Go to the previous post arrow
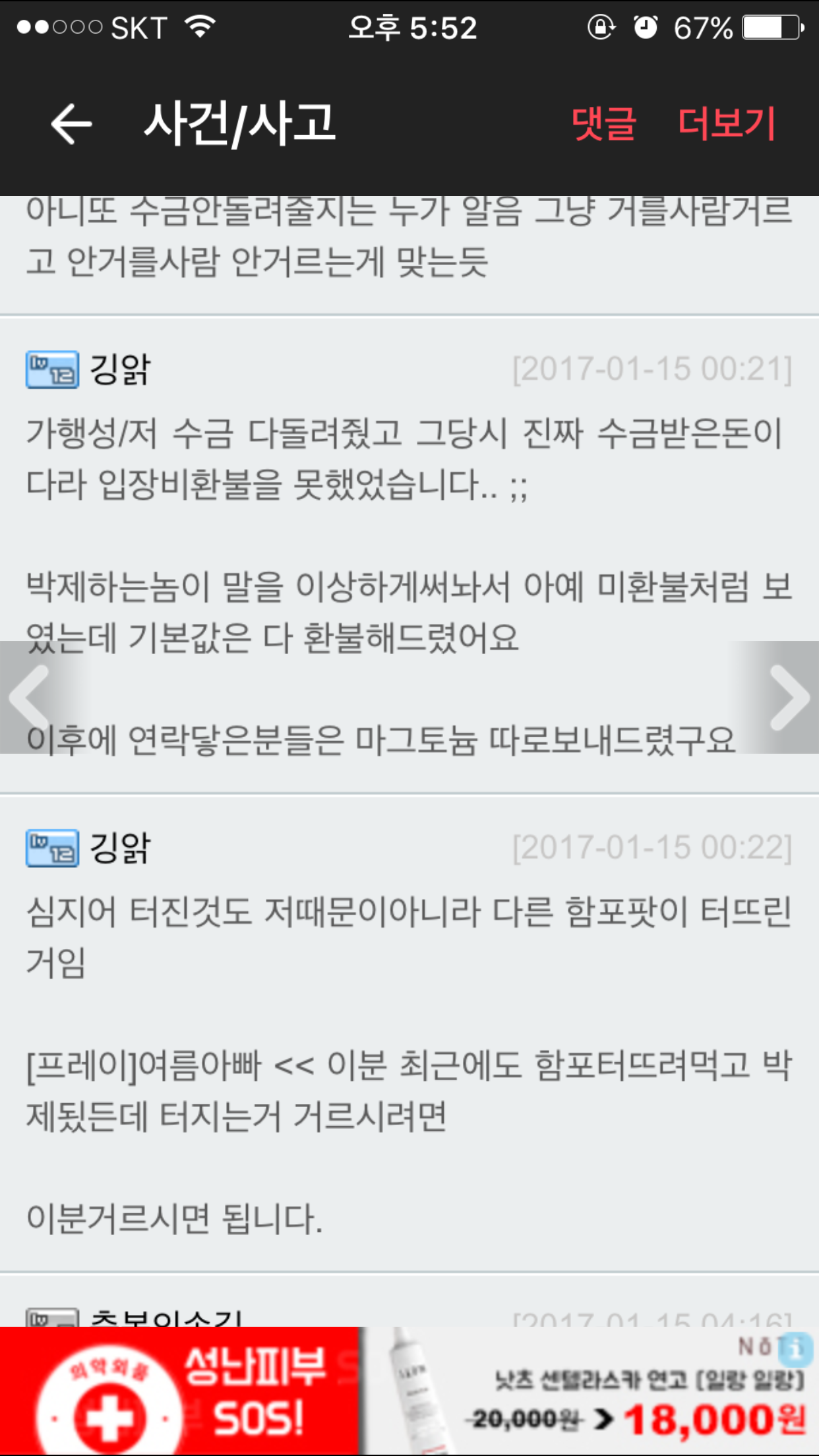819x1456 pixels. (x=31, y=697)
